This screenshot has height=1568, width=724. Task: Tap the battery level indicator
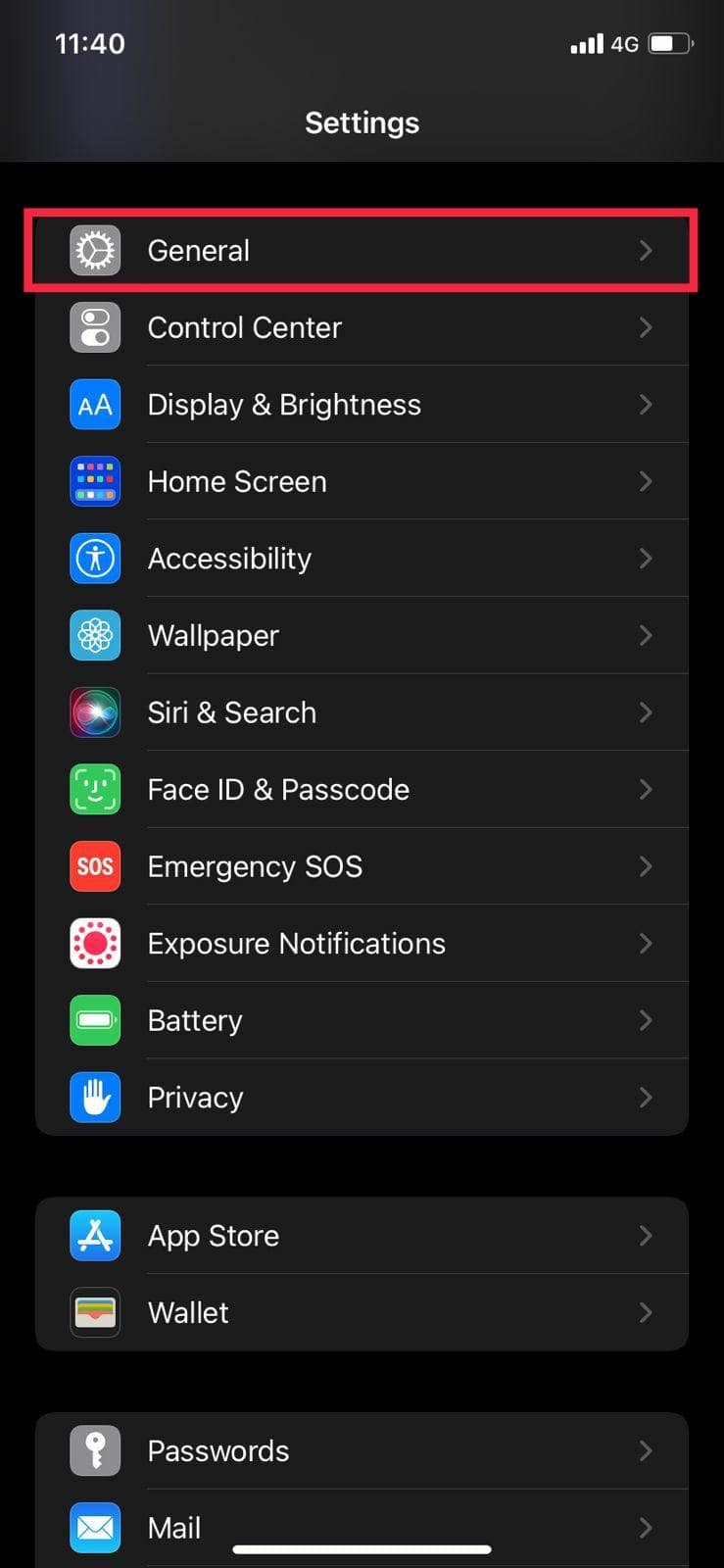(x=671, y=43)
